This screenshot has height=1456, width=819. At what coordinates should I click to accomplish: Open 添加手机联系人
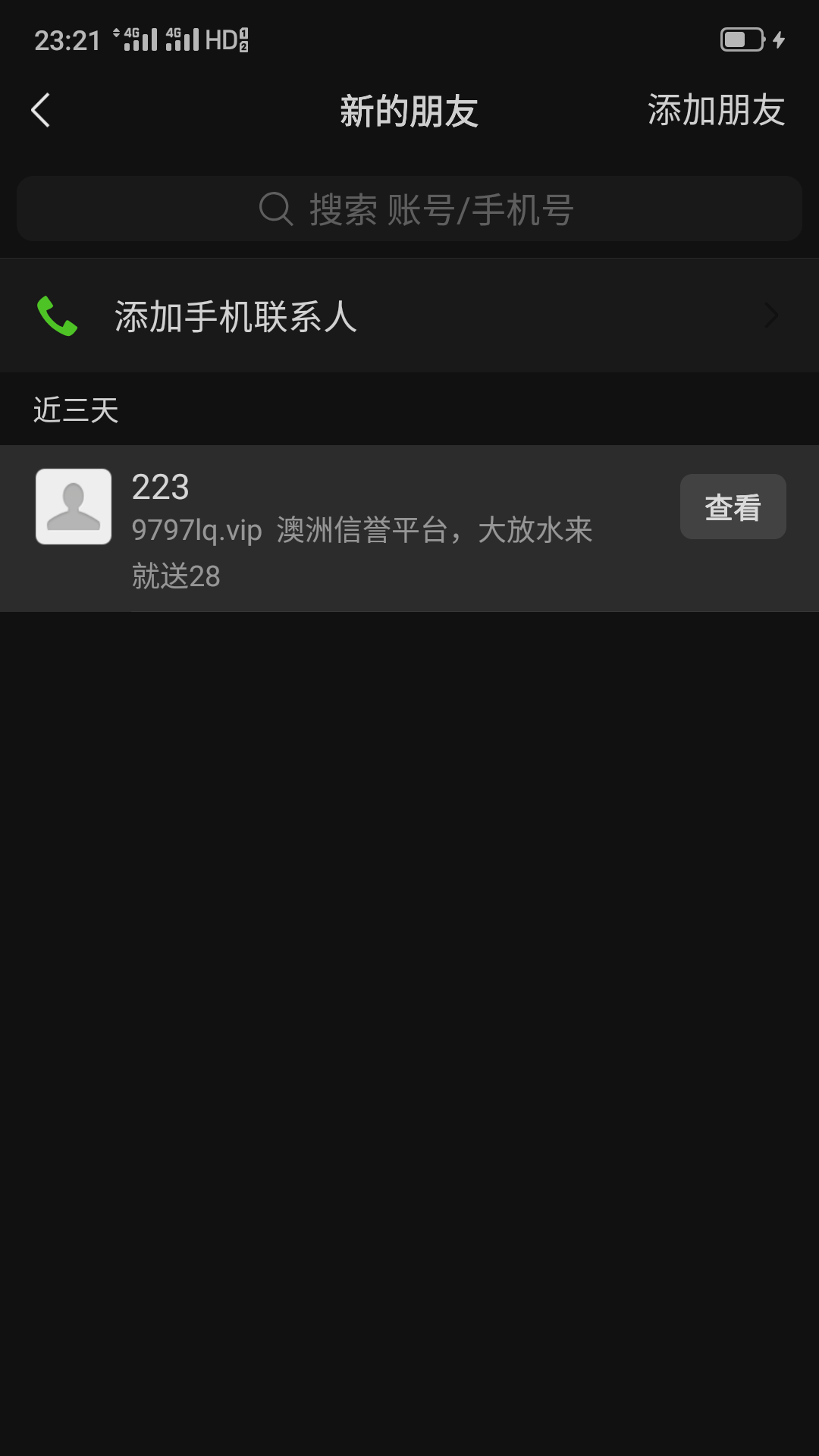(409, 315)
